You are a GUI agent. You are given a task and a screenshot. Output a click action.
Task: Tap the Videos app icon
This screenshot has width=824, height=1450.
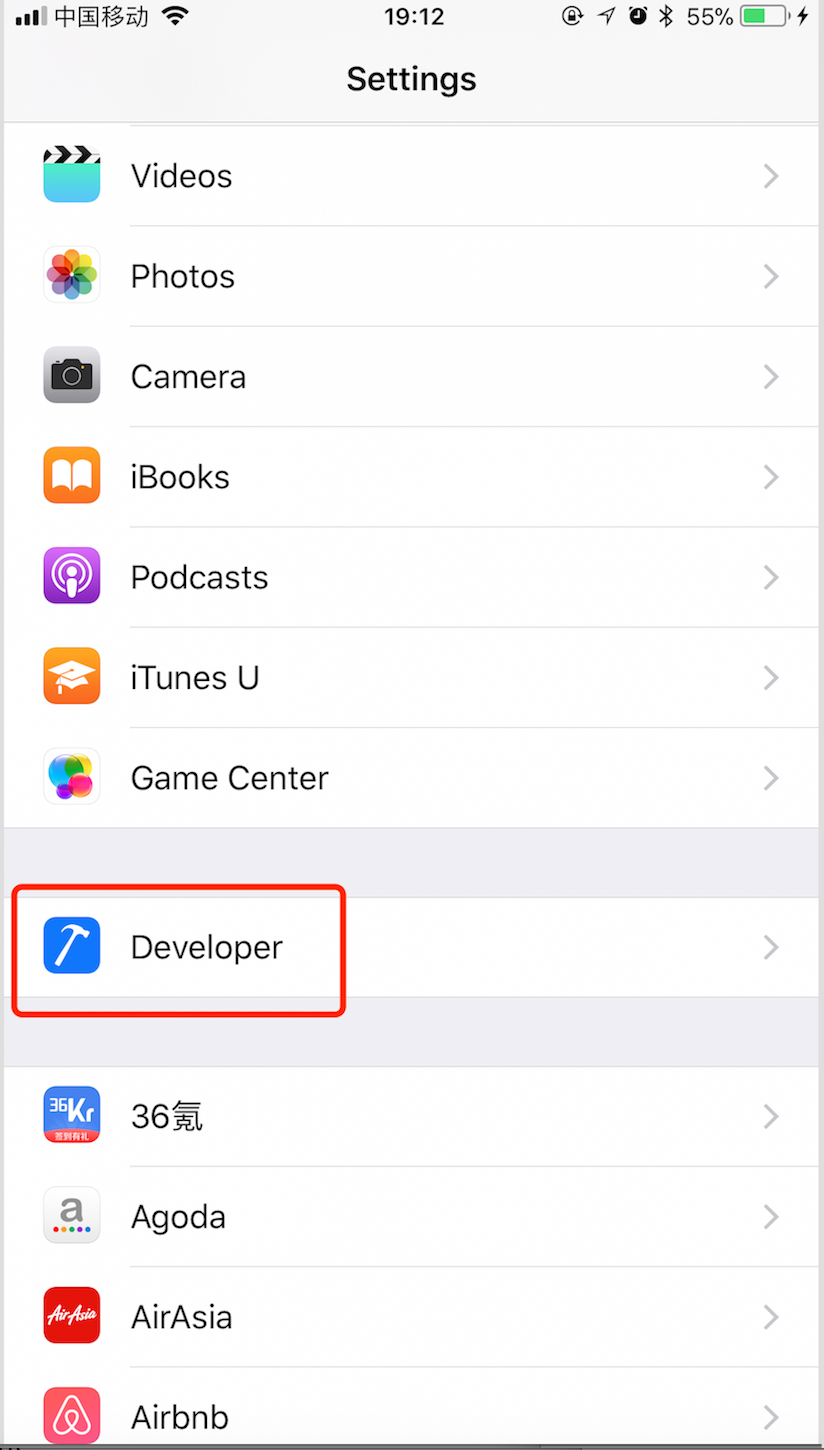[x=71, y=175]
